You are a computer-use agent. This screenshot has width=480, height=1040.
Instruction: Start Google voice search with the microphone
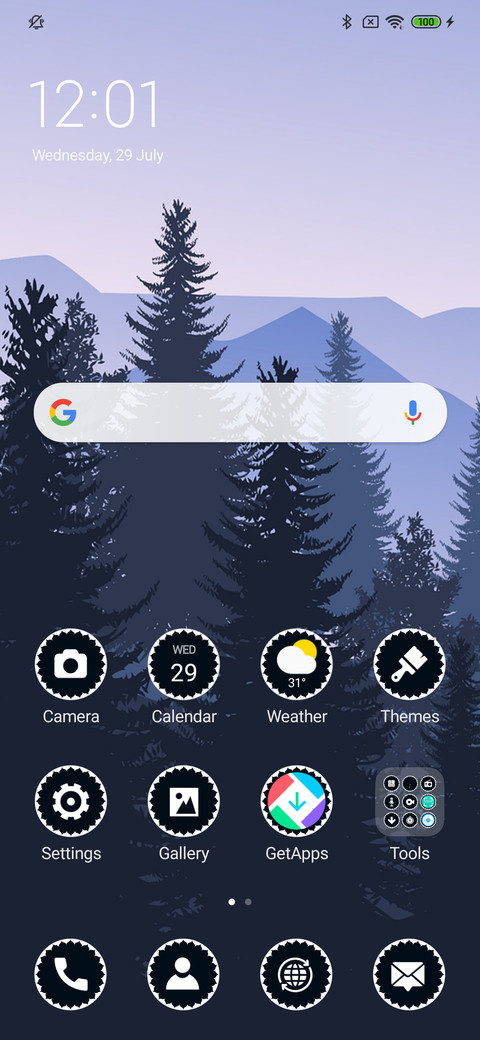point(412,413)
